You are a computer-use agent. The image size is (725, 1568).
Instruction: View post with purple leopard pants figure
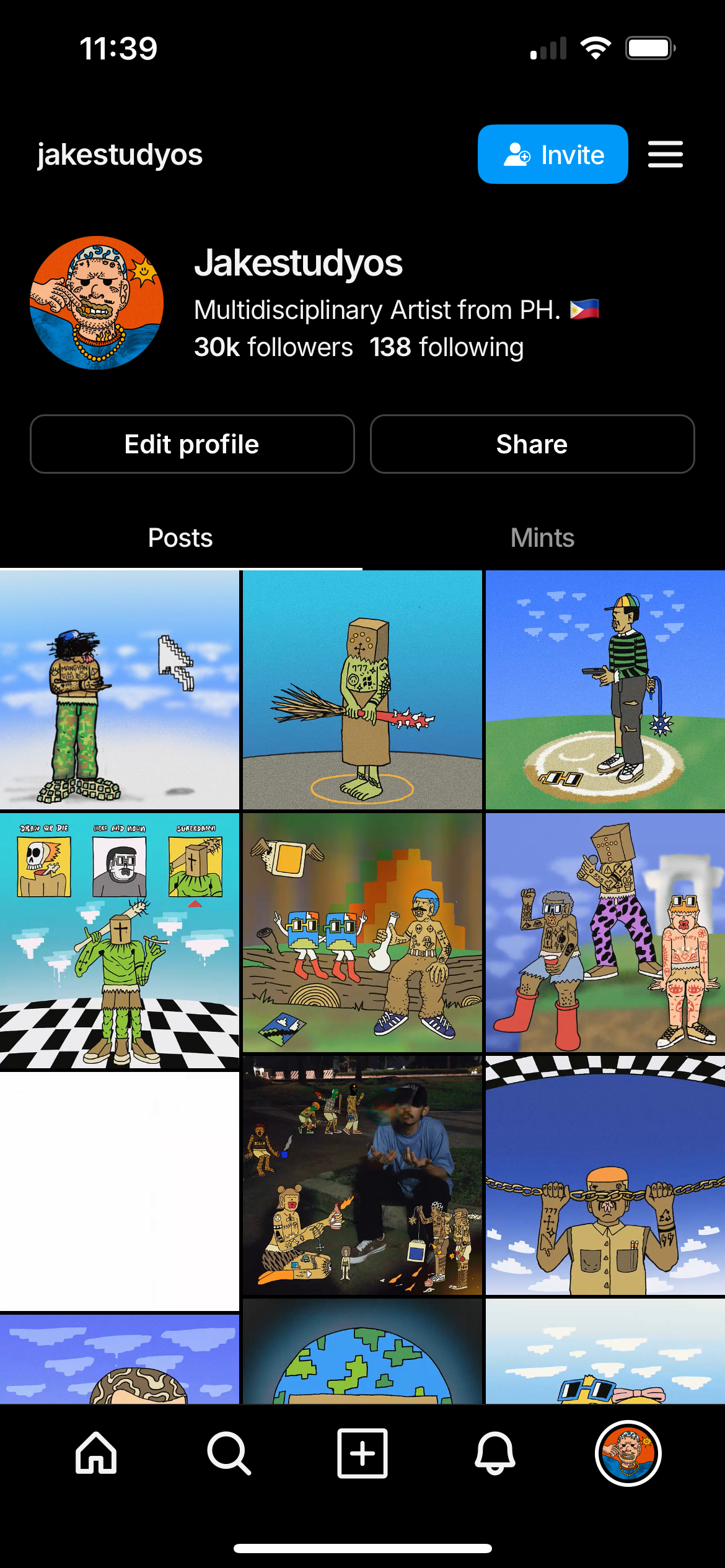tap(605, 933)
